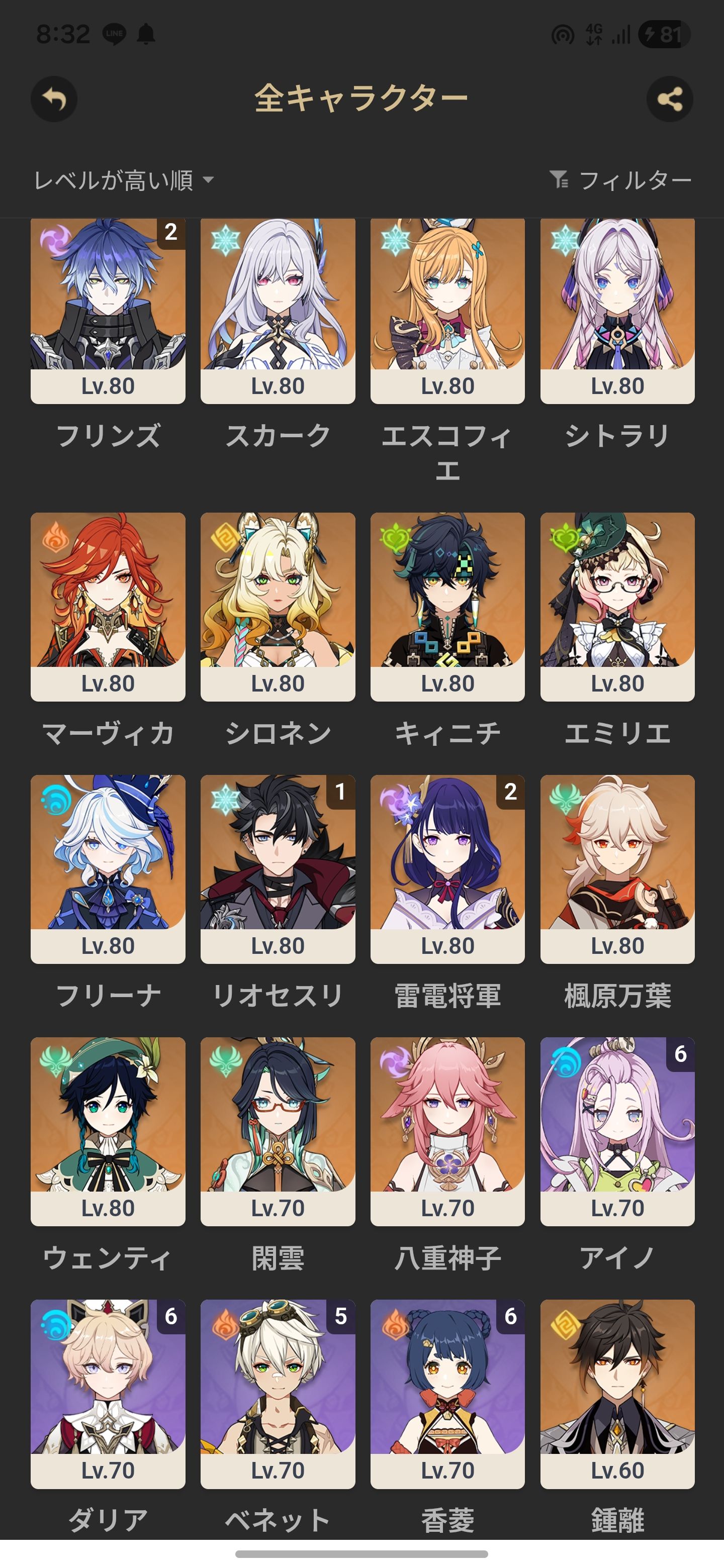Tap the マーヴィカ character tile
724x1568 pixels.
108,606
